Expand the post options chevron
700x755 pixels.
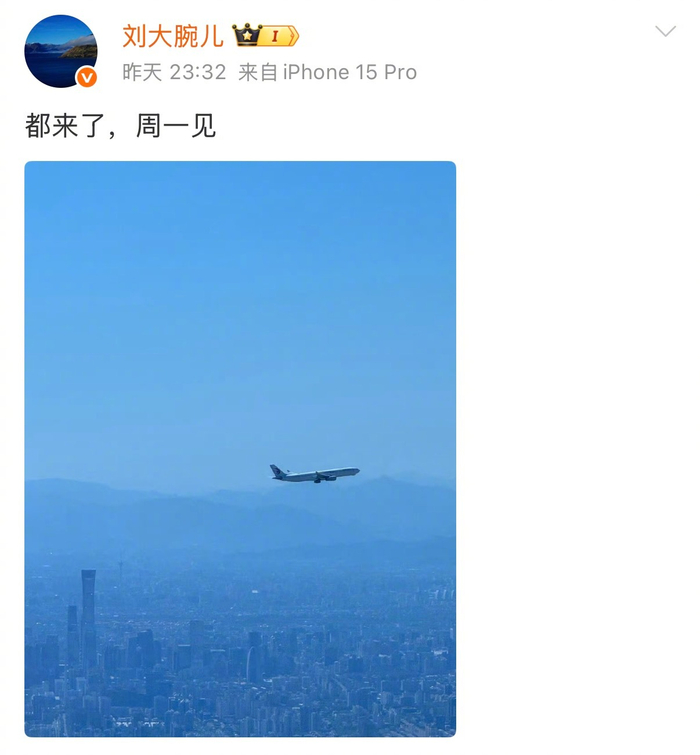tap(665, 32)
